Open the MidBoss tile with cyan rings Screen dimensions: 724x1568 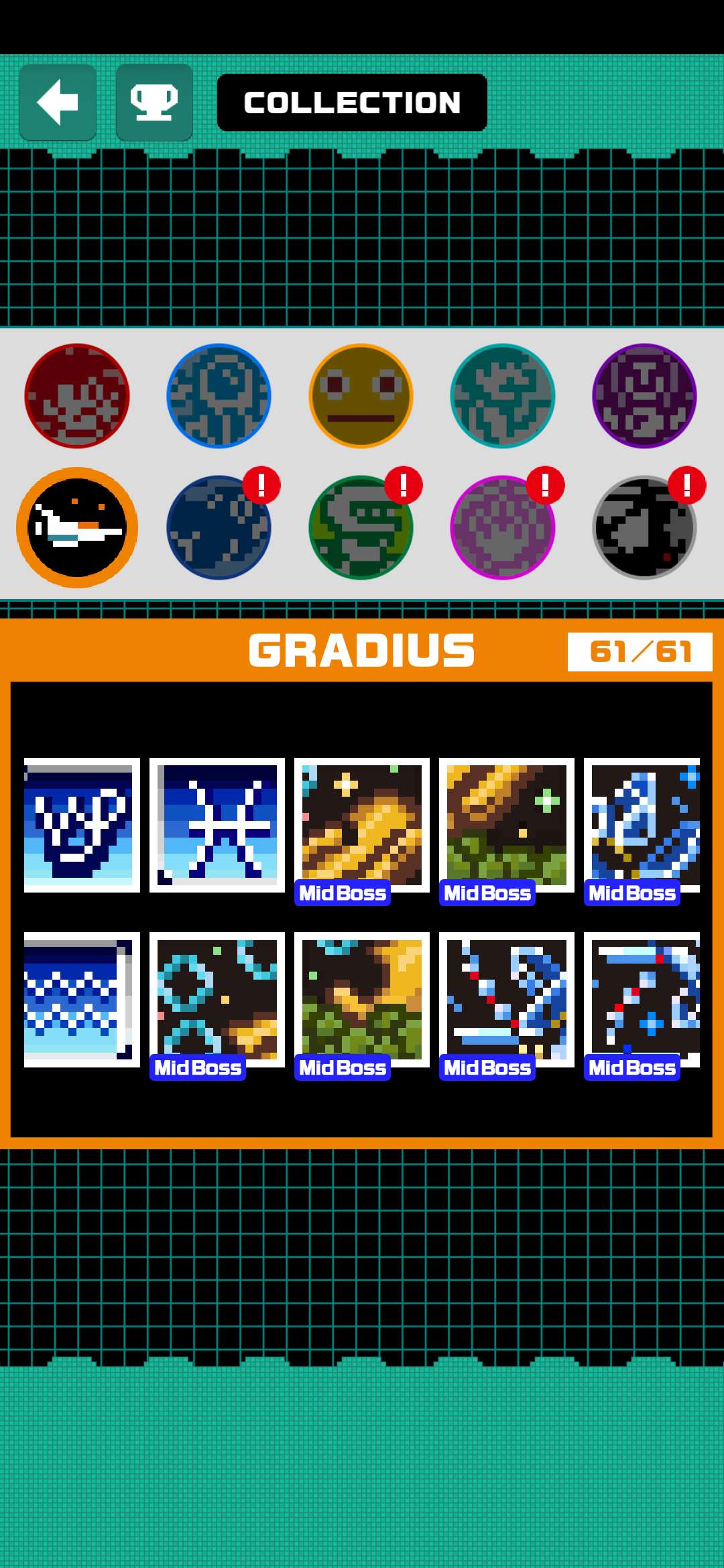point(217,999)
